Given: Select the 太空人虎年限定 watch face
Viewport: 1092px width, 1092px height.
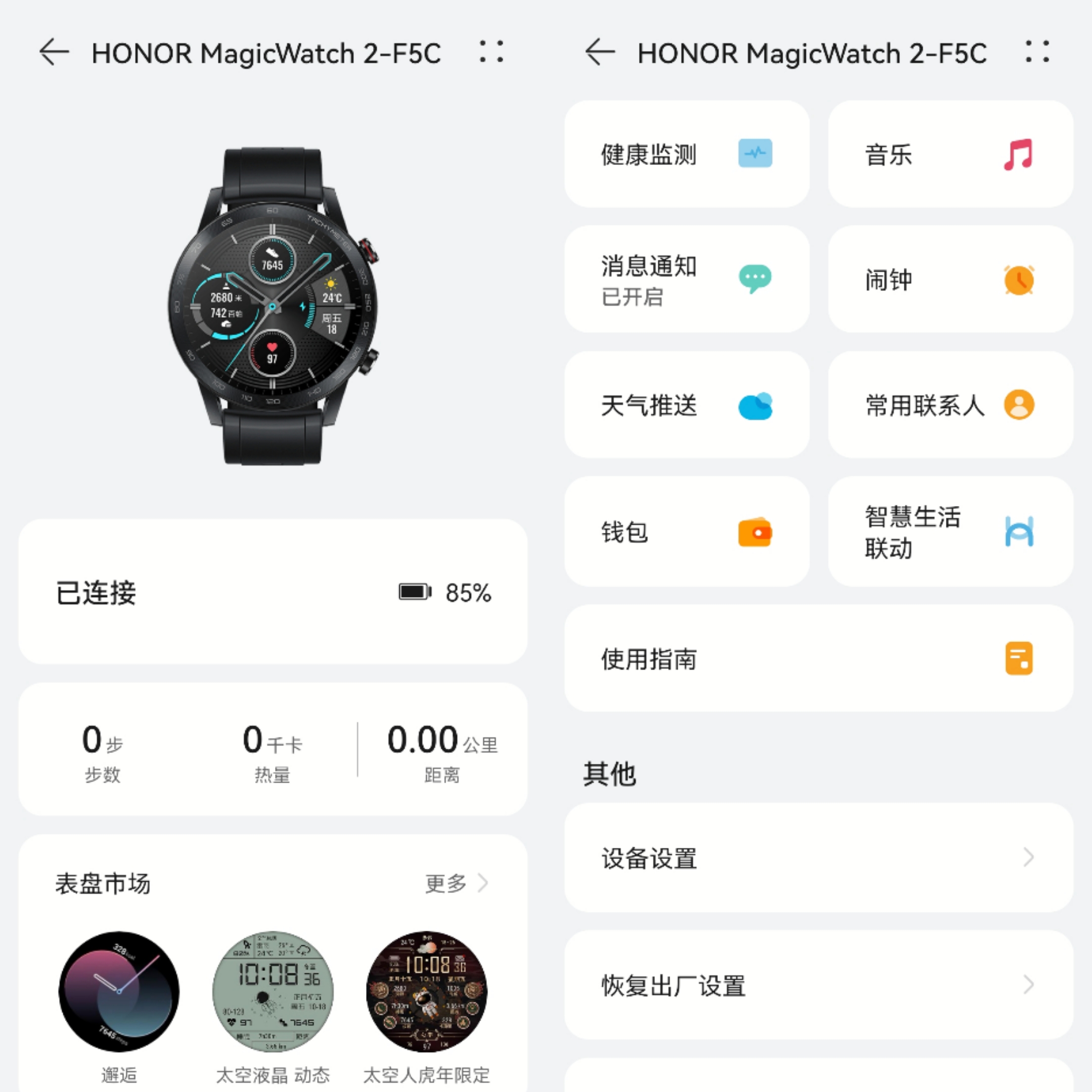Looking at the screenshot, I should tap(427, 992).
